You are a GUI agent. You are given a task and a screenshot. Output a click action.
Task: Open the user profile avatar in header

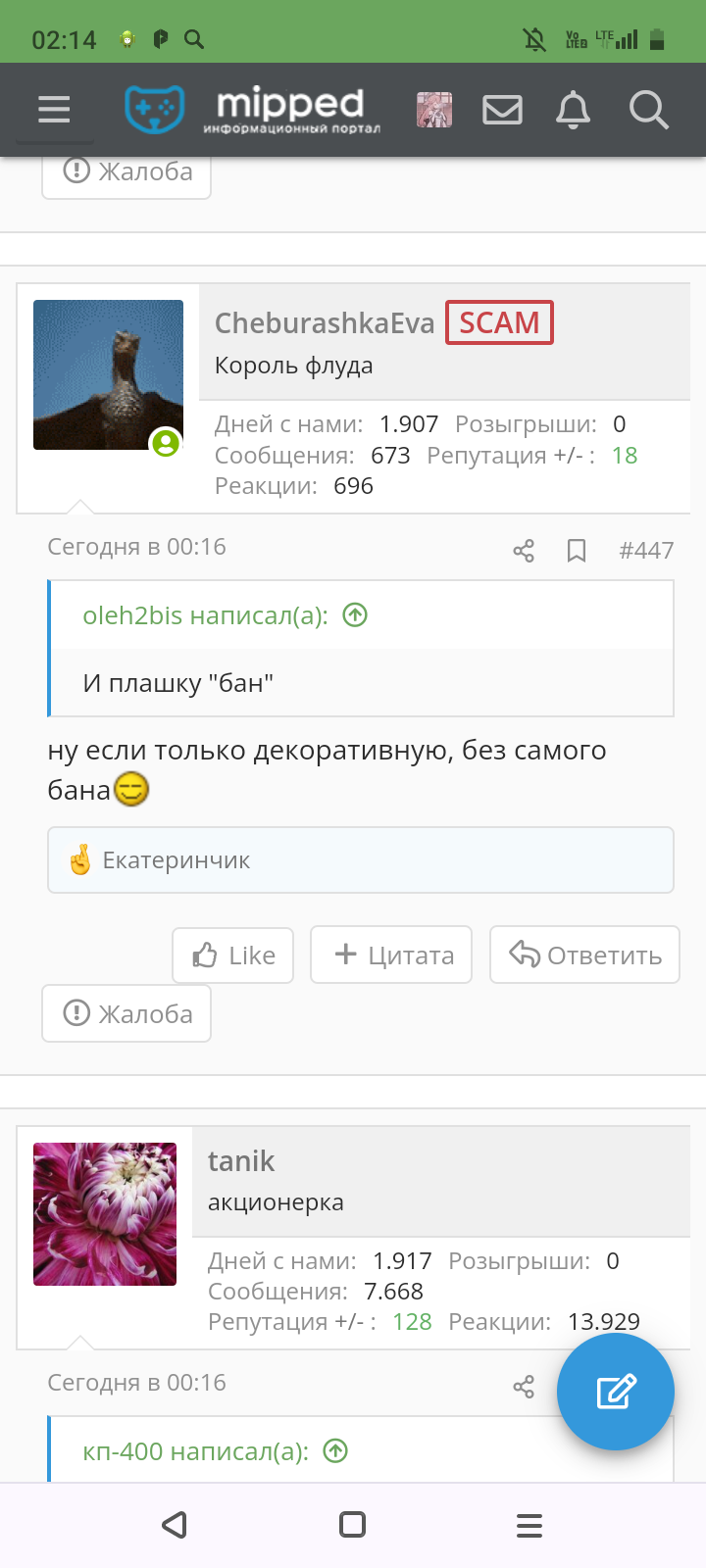[434, 110]
